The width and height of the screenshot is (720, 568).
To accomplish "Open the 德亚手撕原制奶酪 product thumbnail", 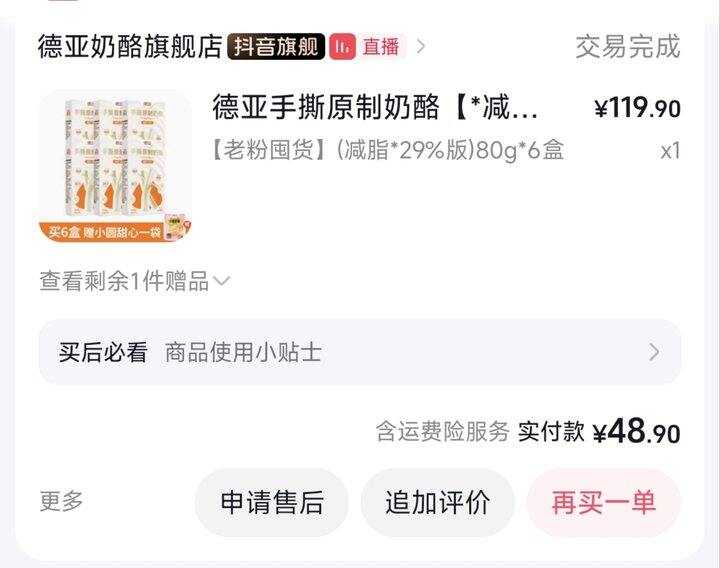I will point(115,166).
